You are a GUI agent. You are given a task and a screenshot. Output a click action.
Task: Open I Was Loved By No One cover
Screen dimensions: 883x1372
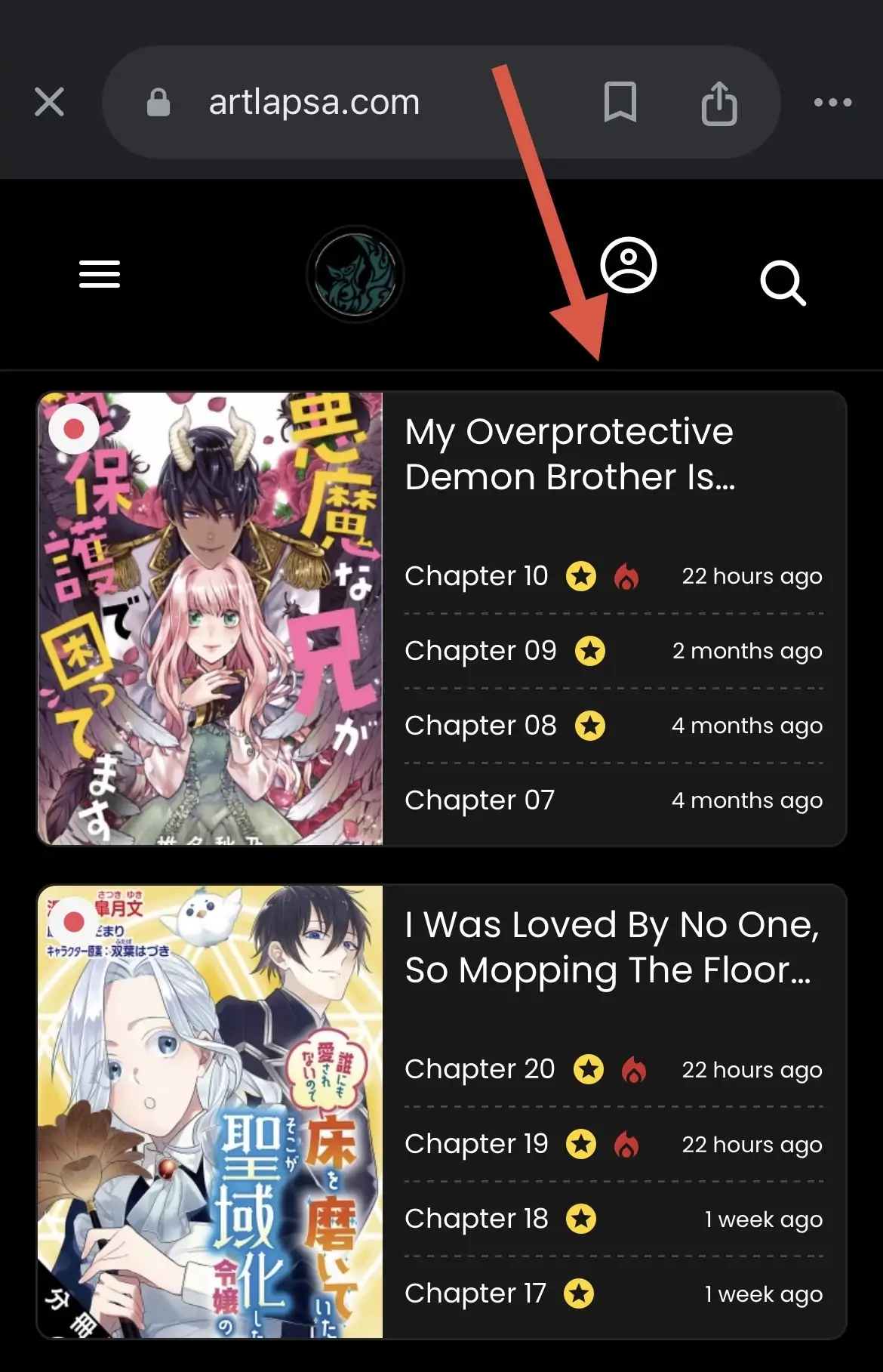coord(211,1111)
